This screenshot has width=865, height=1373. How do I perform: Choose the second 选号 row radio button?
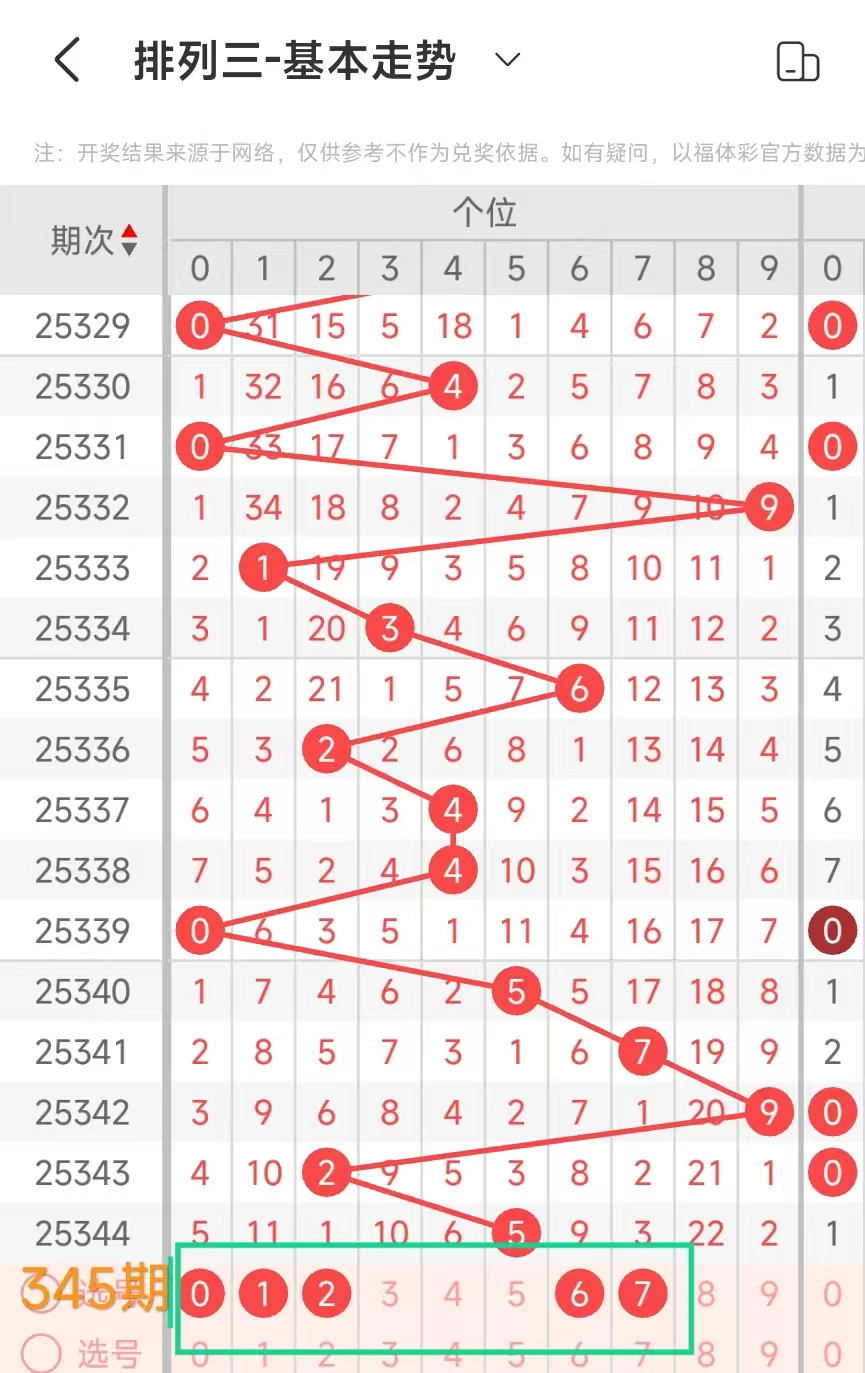pyautogui.click(x=42, y=1354)
